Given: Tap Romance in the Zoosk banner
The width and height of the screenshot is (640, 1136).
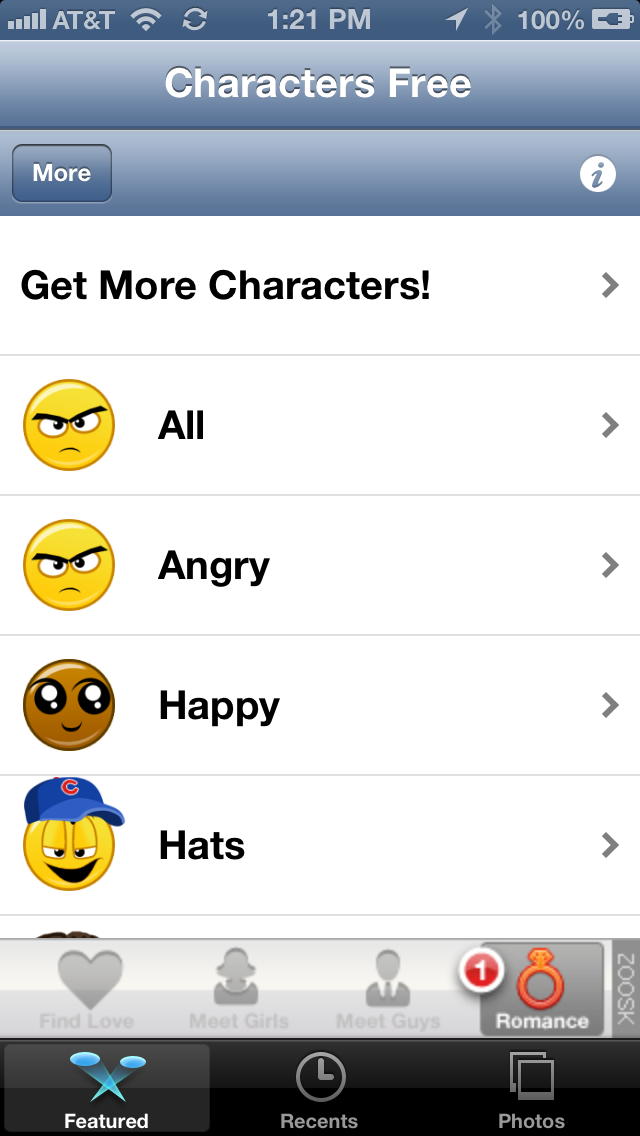Looking at the screenshot, I should (542, 989).
